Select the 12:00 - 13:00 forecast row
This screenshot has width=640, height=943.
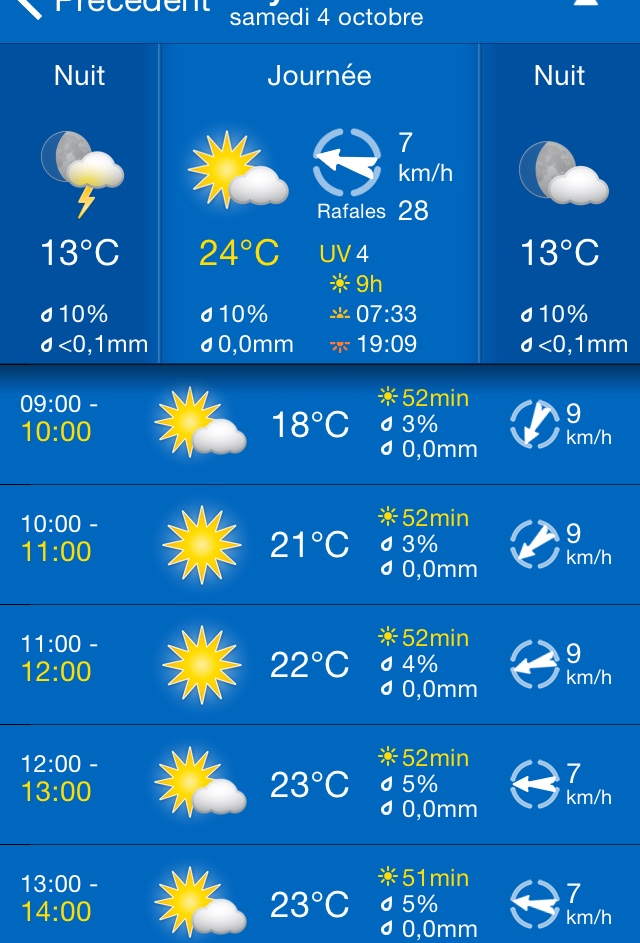320,785
